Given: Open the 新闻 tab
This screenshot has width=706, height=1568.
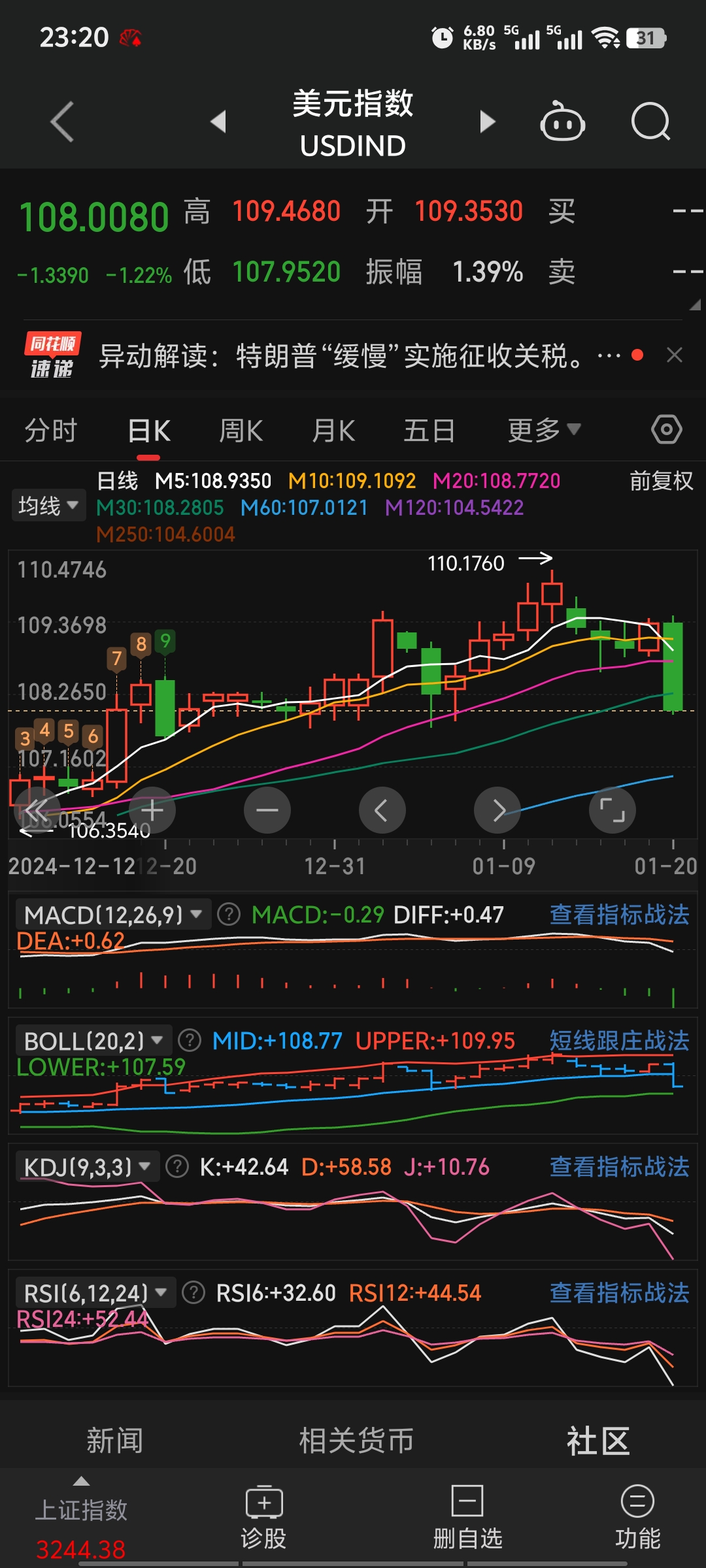Looking at the screenshot, I should [114, 1441].
